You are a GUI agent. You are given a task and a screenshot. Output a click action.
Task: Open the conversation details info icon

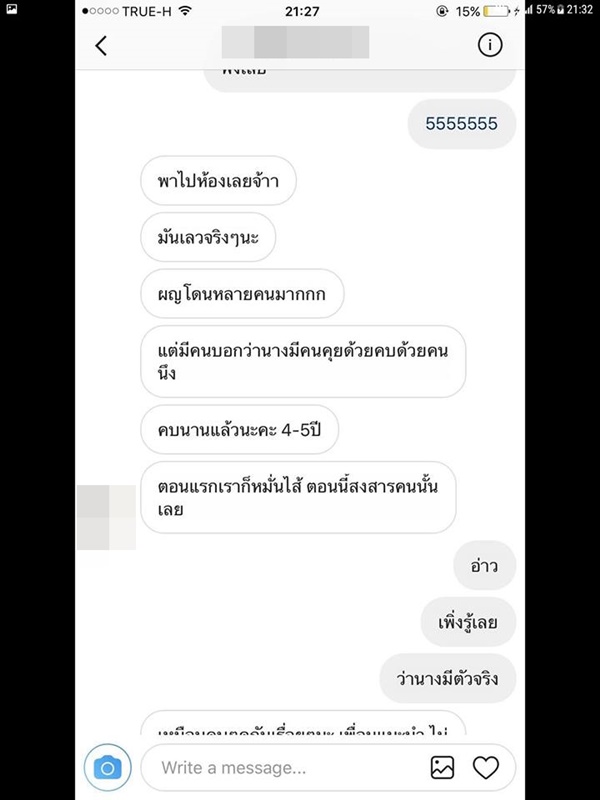pos(489,46)
